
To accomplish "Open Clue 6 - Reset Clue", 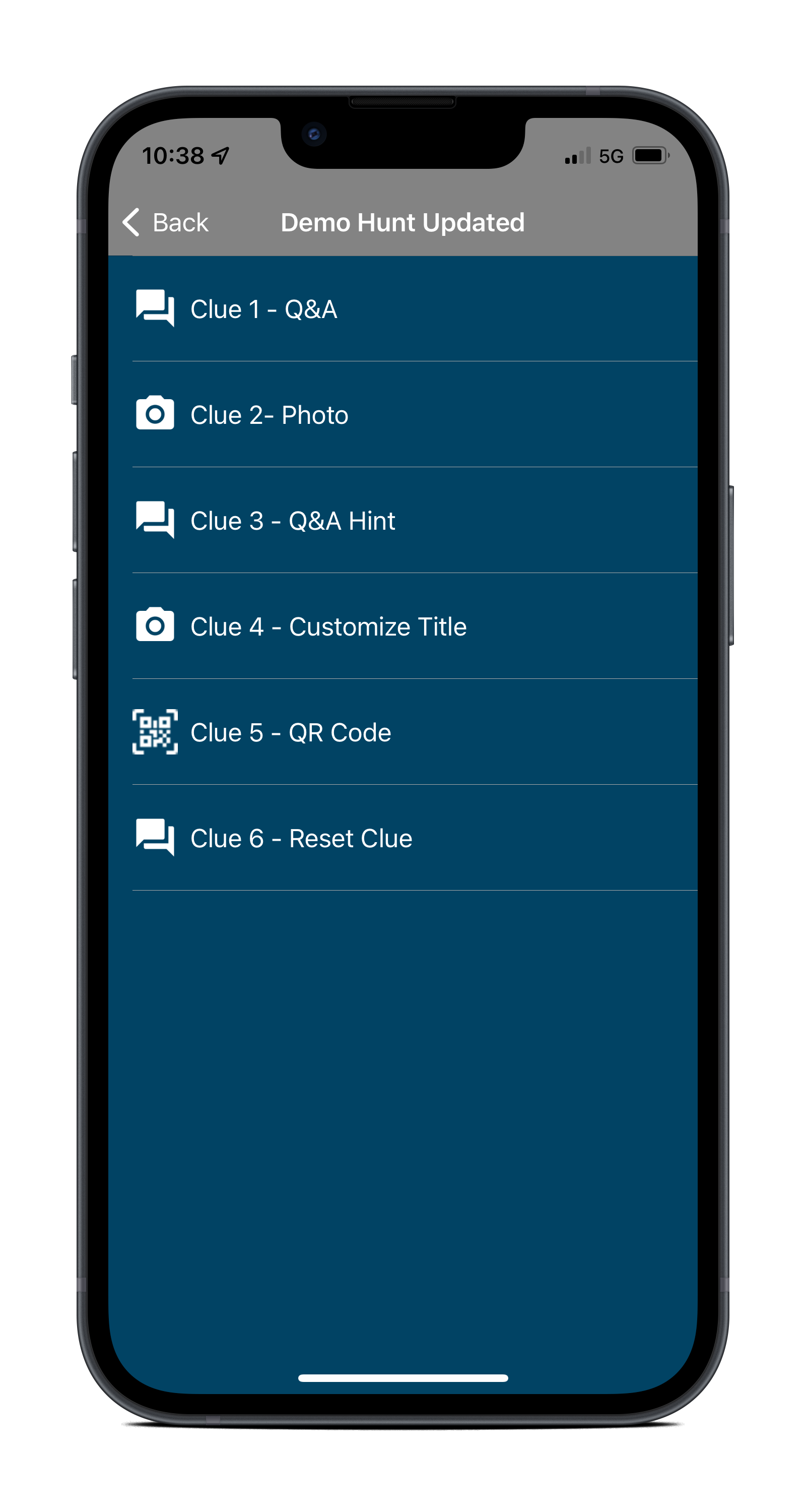I will click(x=301, y=838).
